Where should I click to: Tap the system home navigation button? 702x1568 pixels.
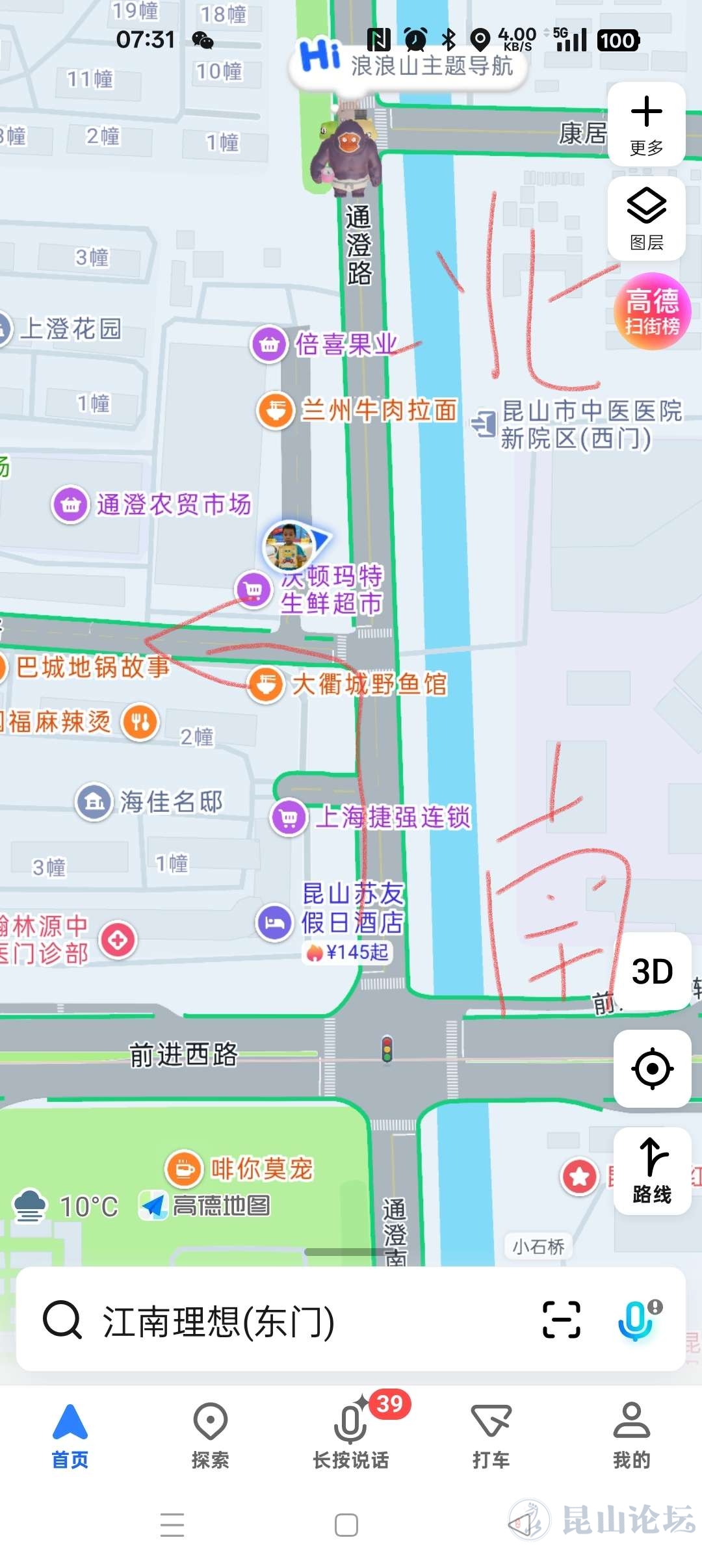[346, 1524]
